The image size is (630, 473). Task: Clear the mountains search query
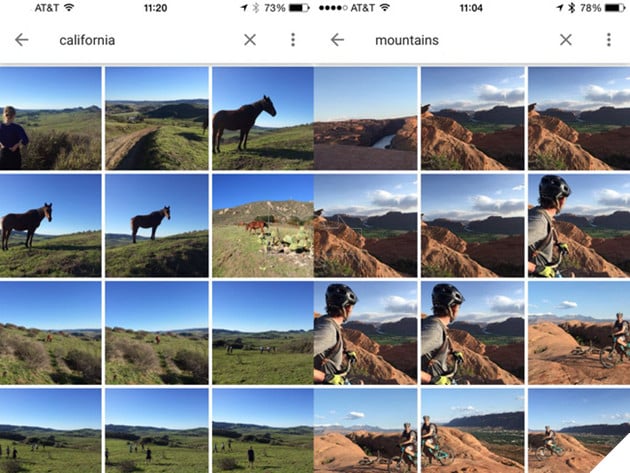point(566,40)
